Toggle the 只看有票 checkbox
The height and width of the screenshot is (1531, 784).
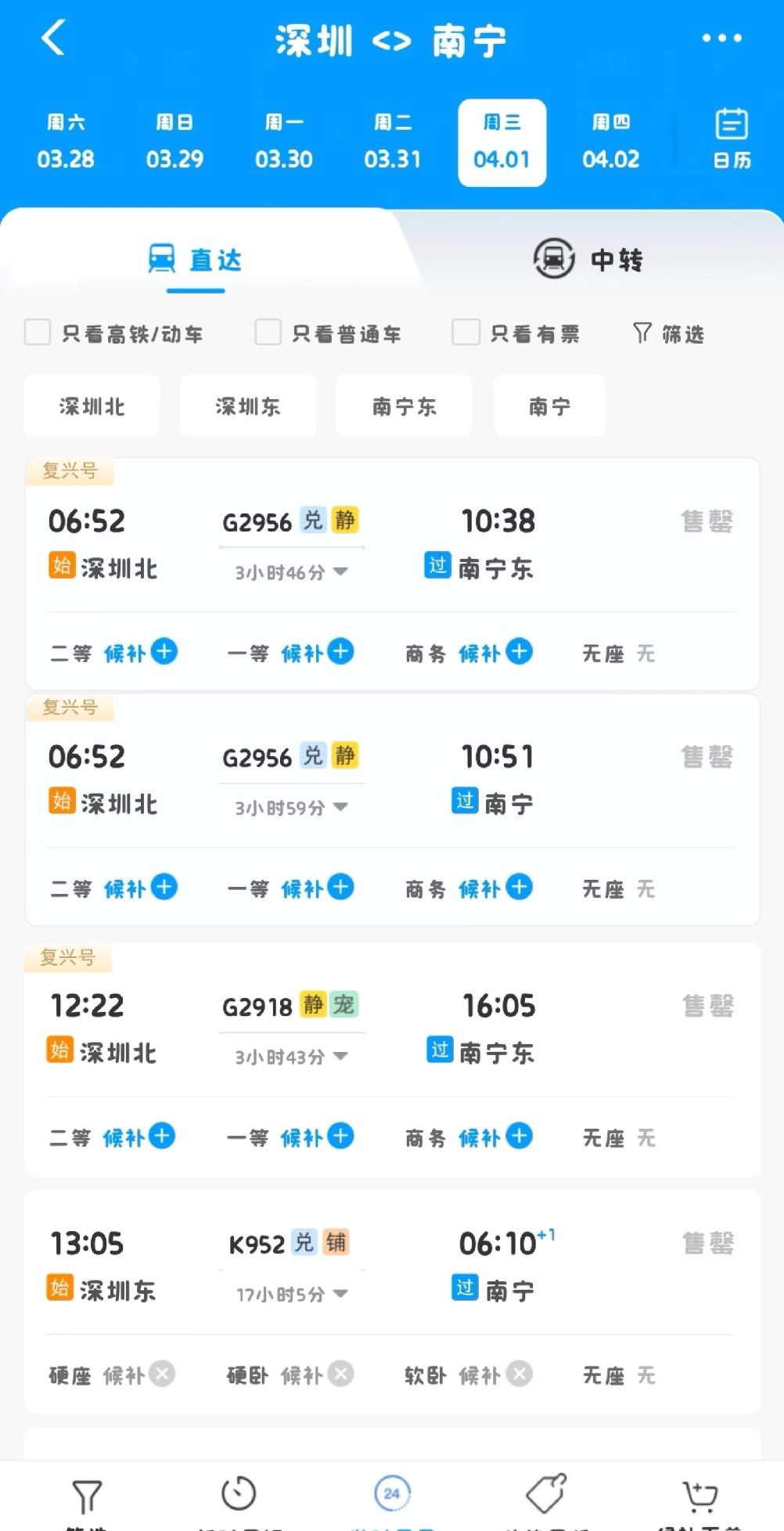pyautogui.click(x=465, y=333)
